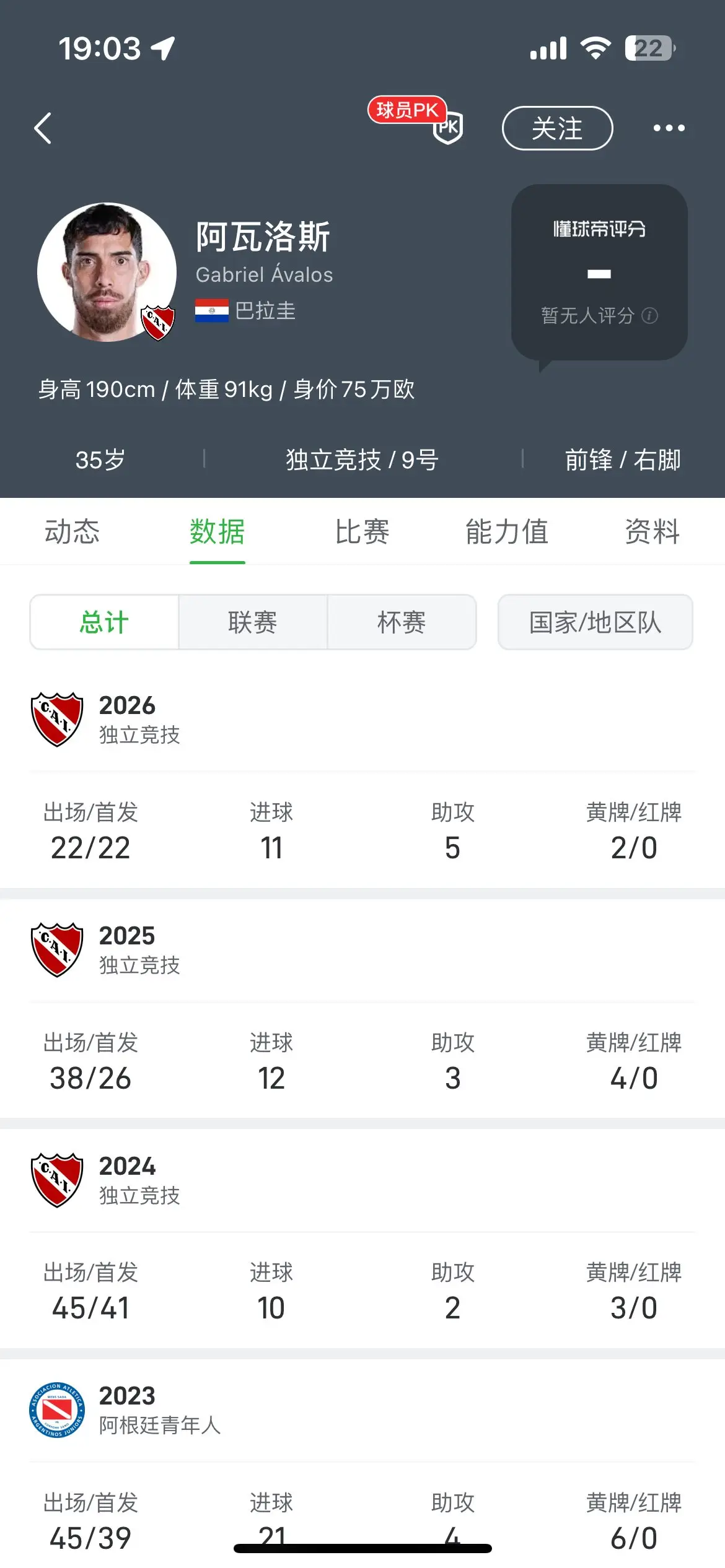Switch to the 动态 tab
The width and height of the screenshot is (725, 1568).
pos(72,531)
